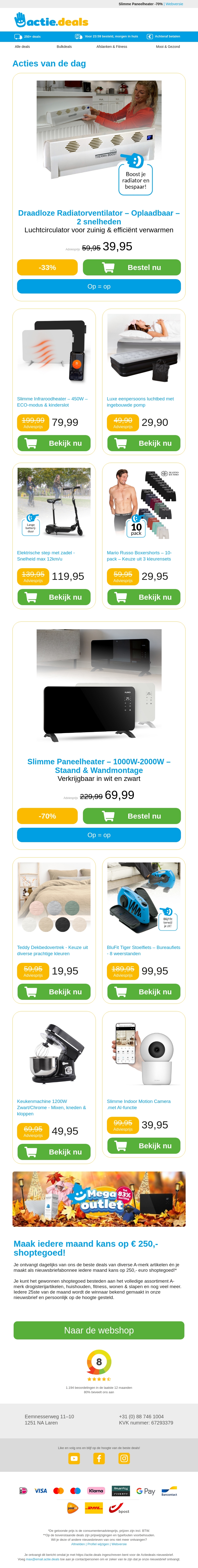This screenshot has width=198, height=1568.
Task: Check out the Elektrische step via Bekijk nu
Action: (x=54, y=597)
